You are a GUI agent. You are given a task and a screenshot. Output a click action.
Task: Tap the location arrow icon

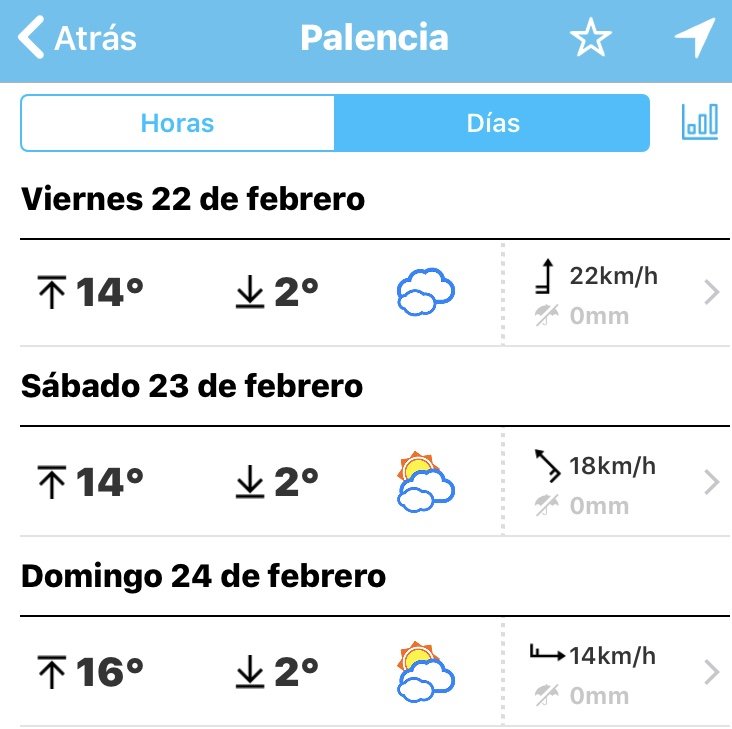(x=694, y=39)
